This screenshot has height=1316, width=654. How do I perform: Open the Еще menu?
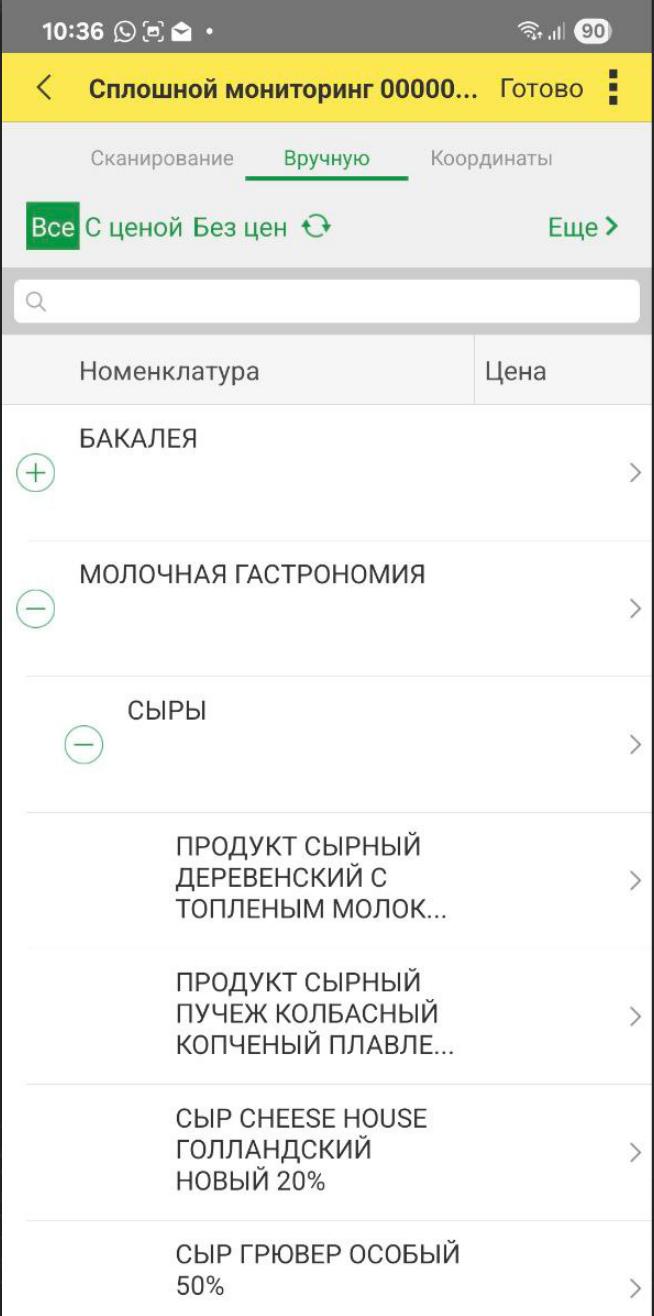point(583,227)
